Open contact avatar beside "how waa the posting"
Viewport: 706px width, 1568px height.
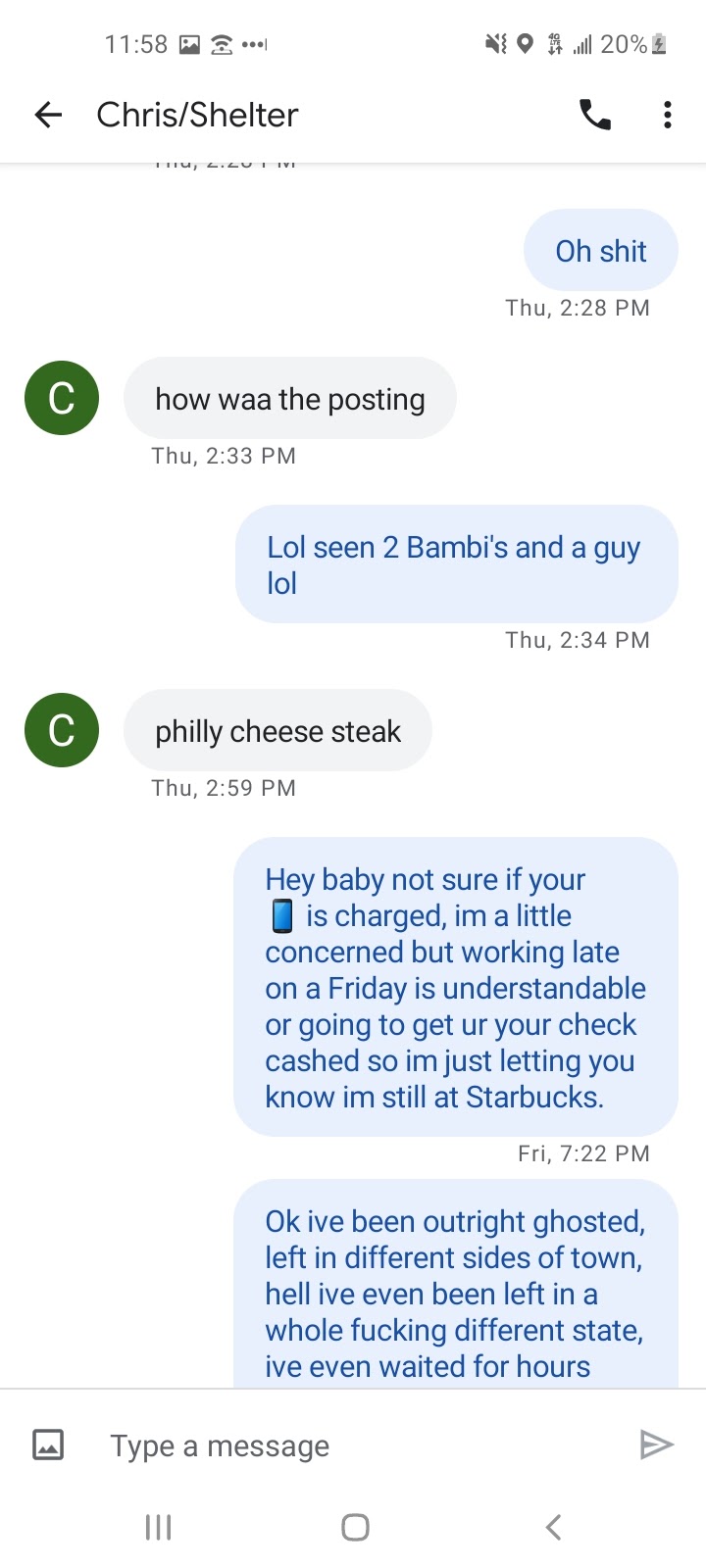(62, 398)
